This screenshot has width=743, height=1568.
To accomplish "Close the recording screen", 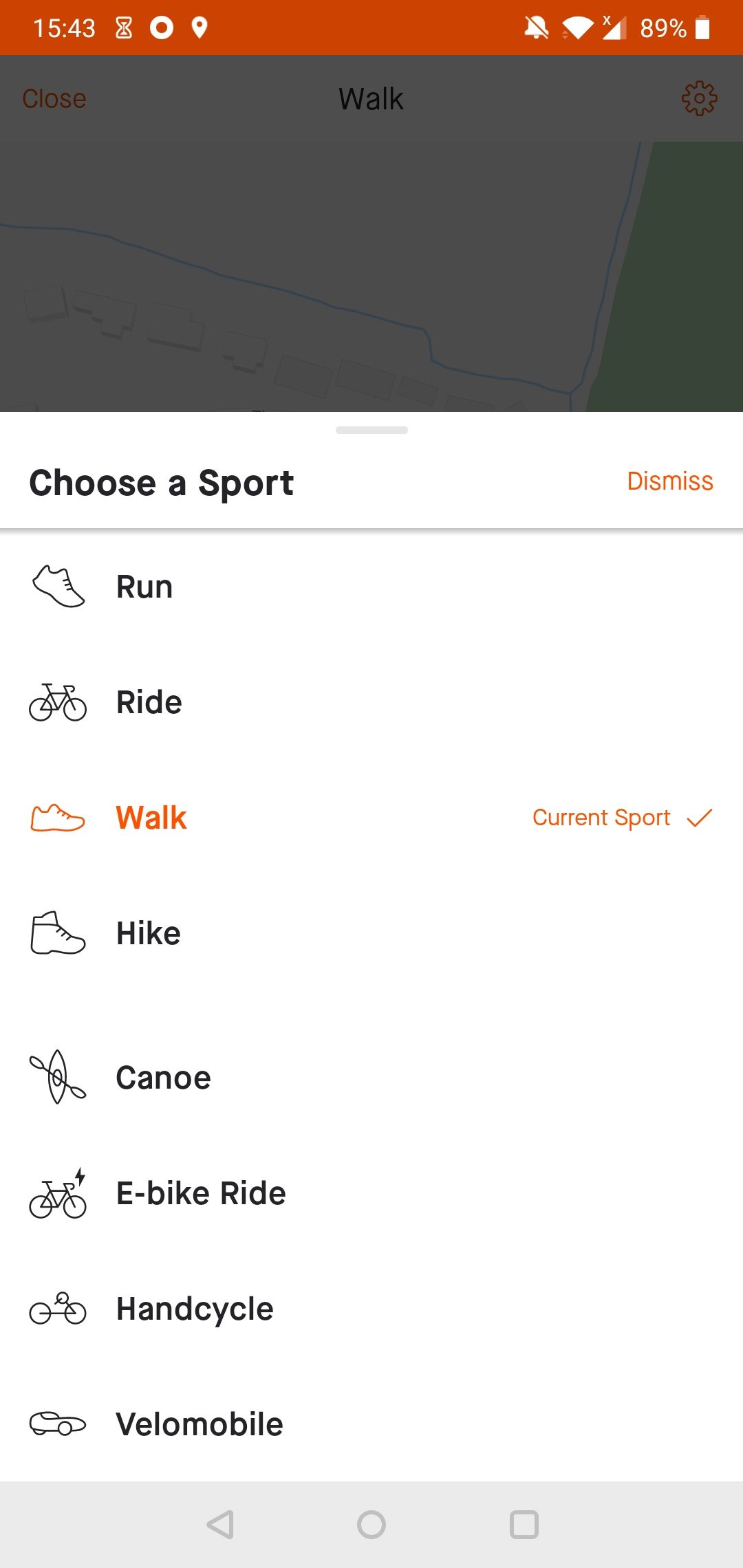I will (x=54, y=98).
